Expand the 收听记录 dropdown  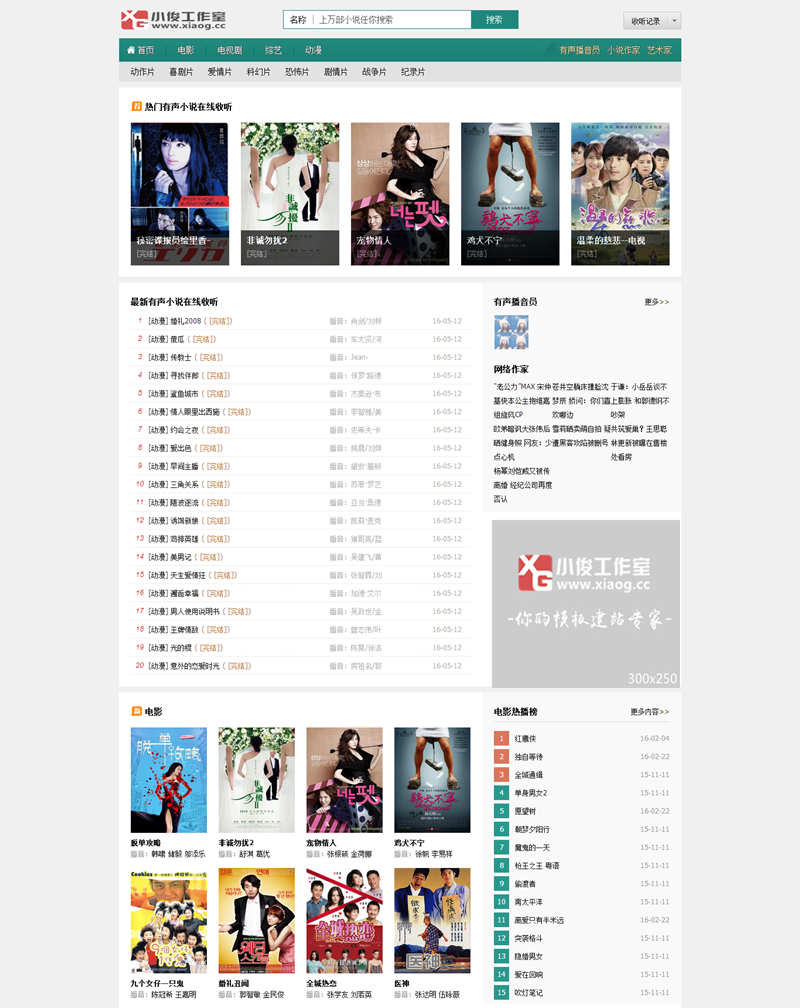click(x=653, y=20)
